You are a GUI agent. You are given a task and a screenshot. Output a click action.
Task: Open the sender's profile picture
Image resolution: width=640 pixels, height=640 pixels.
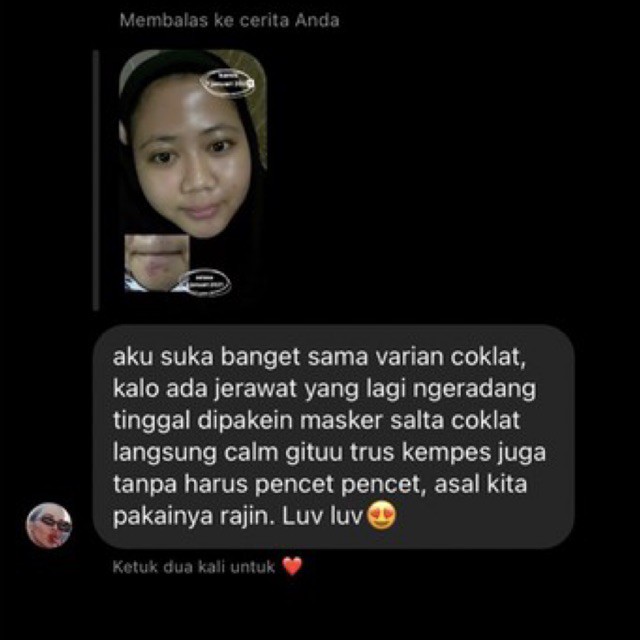click(49, 525)
